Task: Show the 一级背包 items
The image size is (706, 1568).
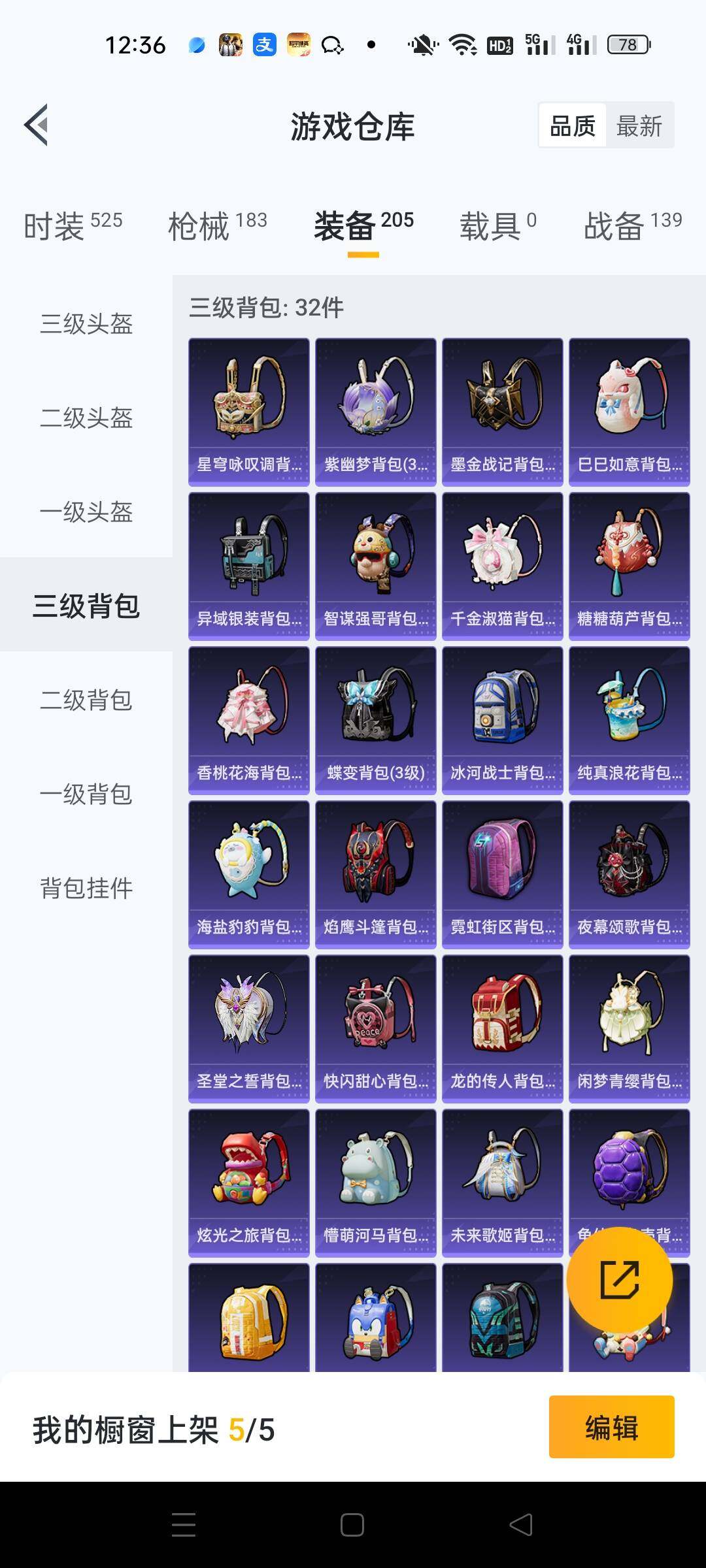Action: (86, 794)
